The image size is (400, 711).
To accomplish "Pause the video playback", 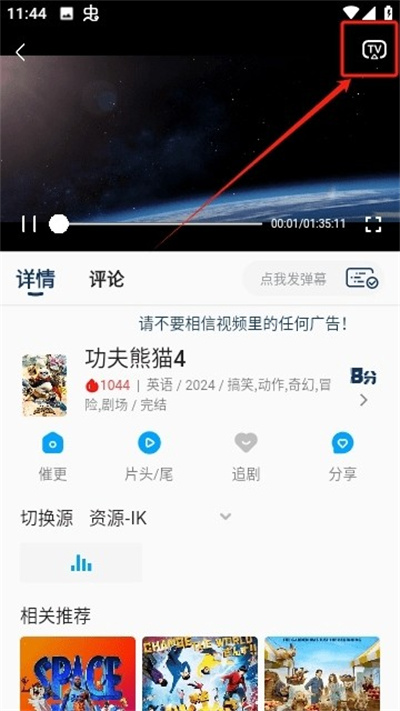I will point(29,224).
